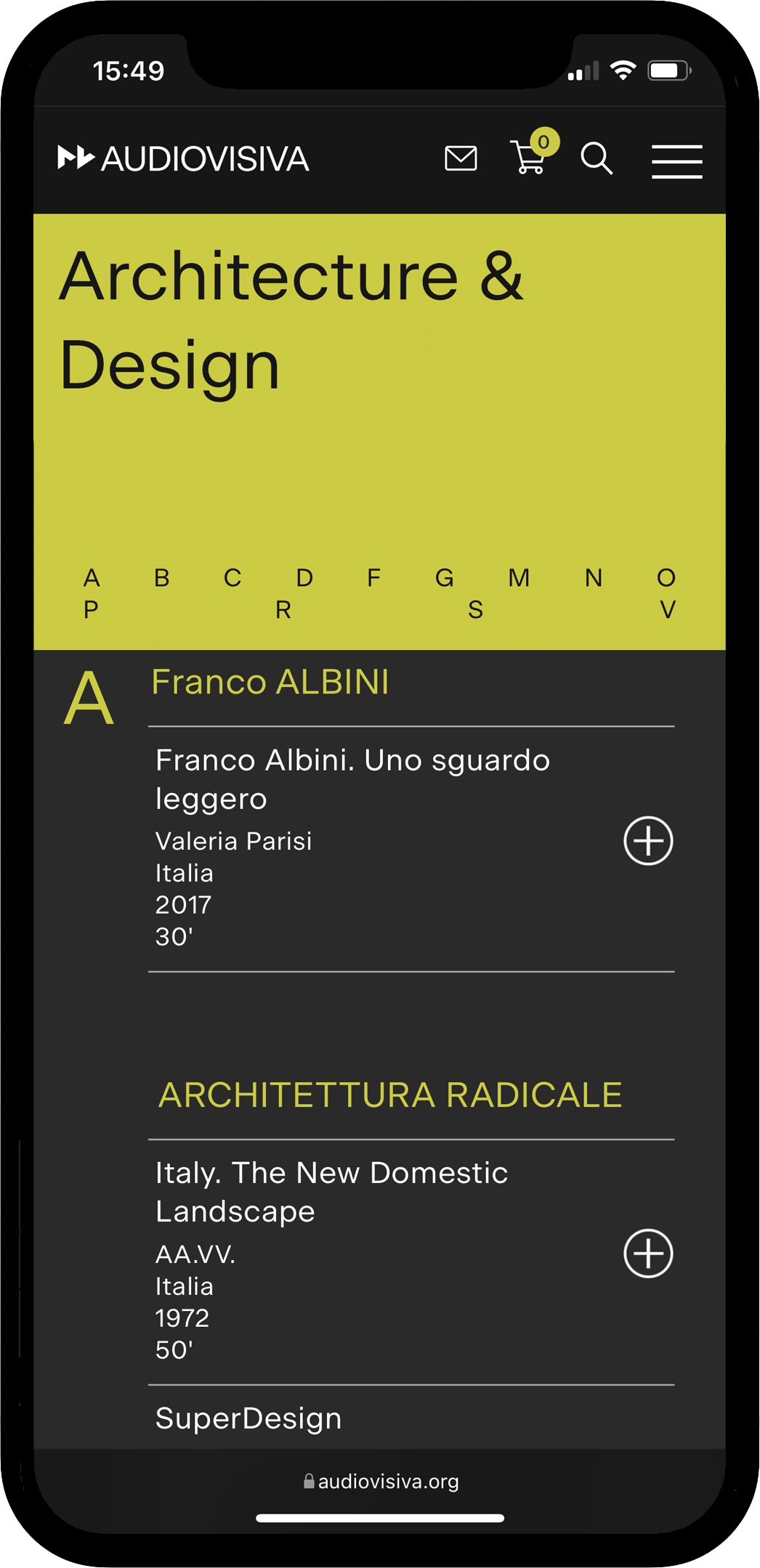Image resolution: width=760 pixels, height=1568 pixels.
Task: Jump to letter D in index
Action: pos(304,578)
